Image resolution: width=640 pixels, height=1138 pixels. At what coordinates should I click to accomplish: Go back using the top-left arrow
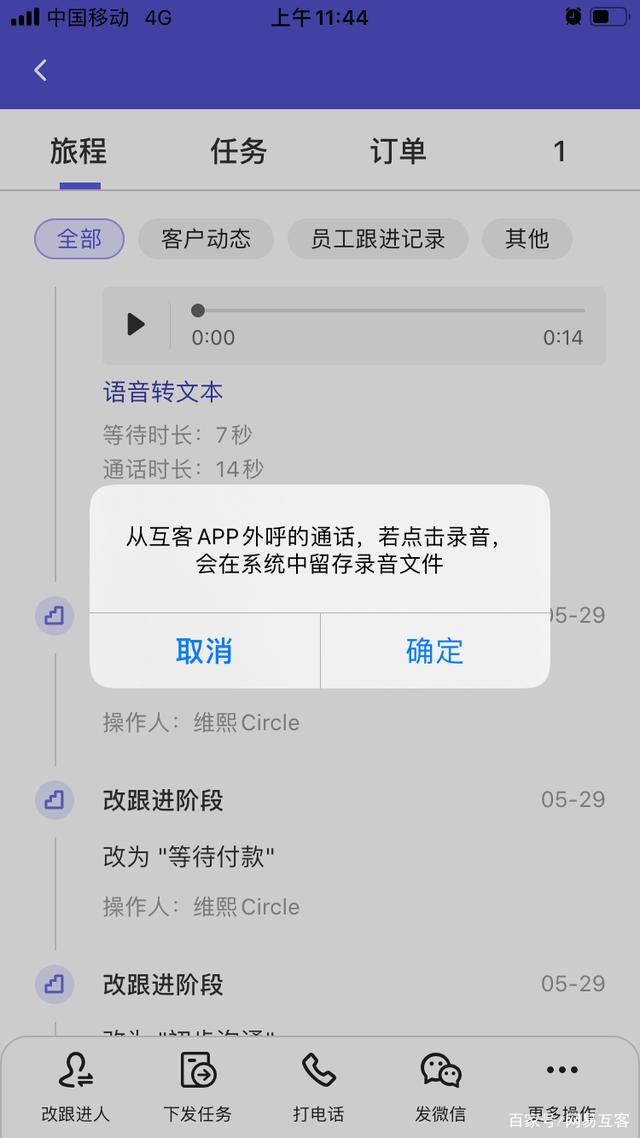click(x=41, y=70)
